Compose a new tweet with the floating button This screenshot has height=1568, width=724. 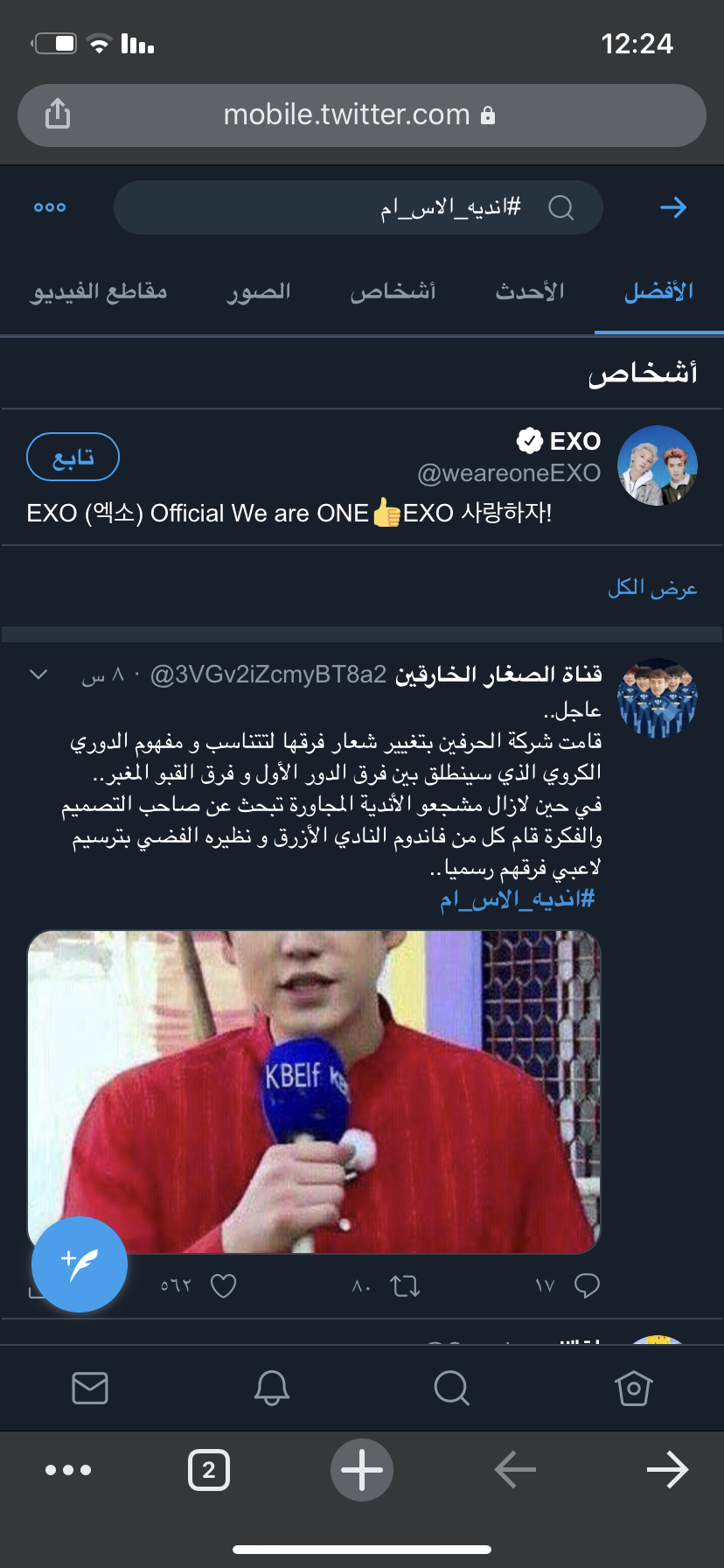tap(80, 1263)
